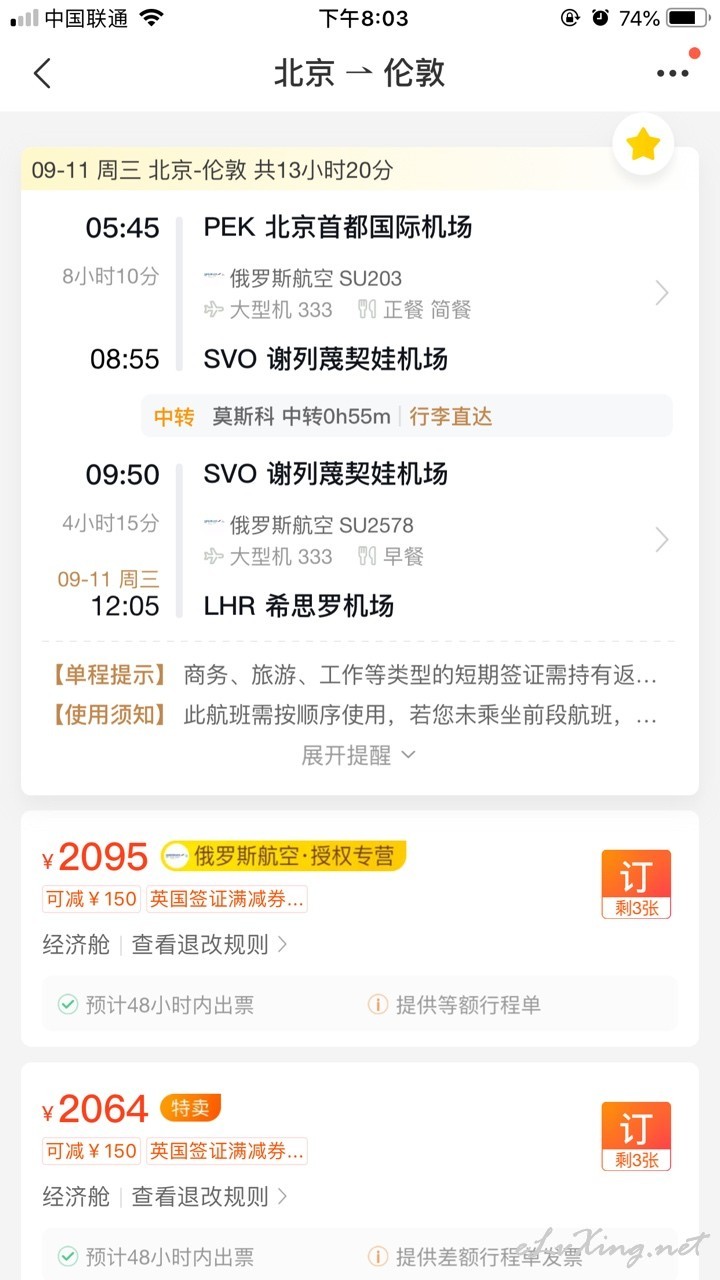Expand the reminders with 展开提醒
The image size is (720, 1280).
point(359,755)
